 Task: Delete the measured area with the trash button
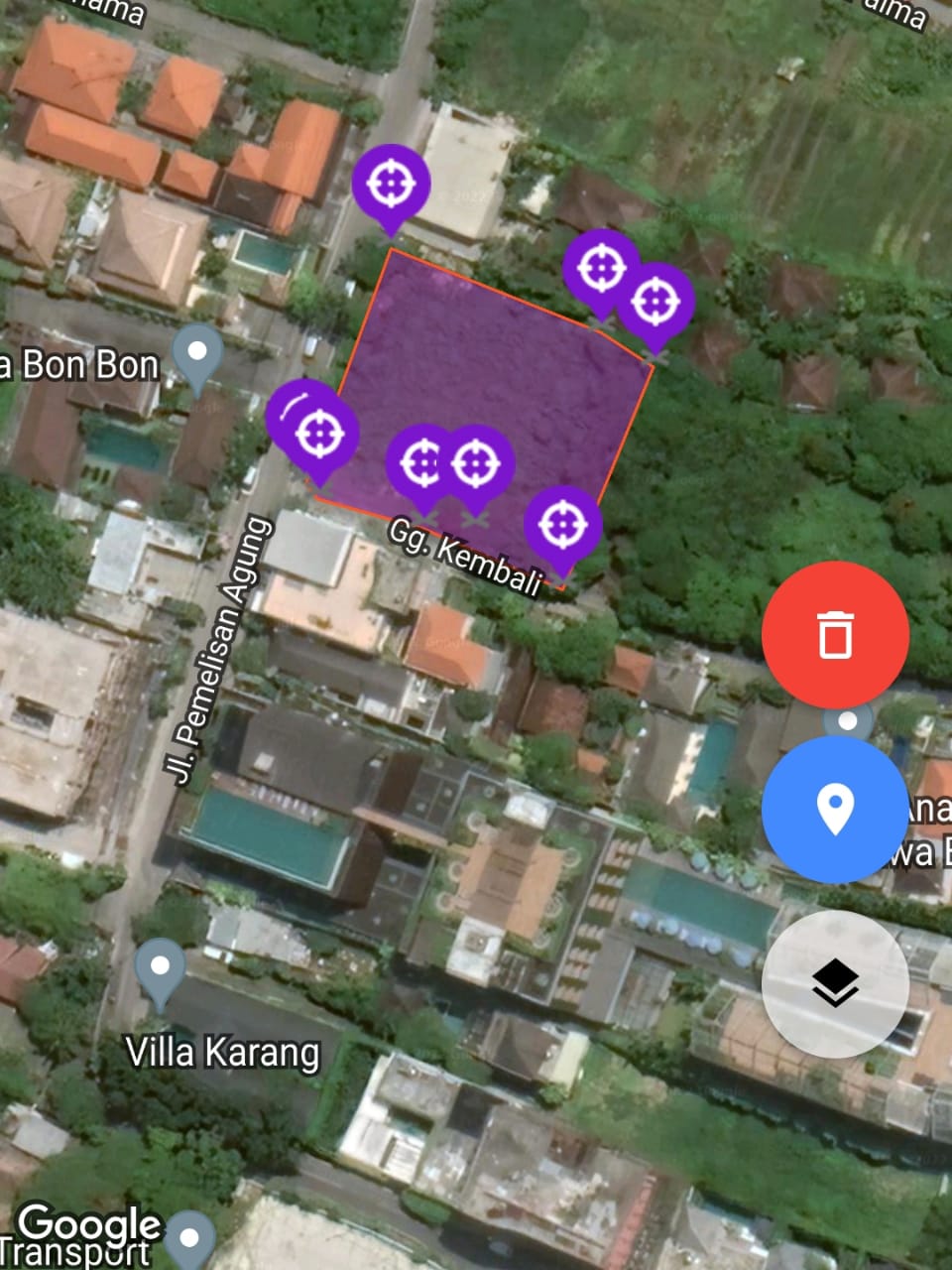835,635
